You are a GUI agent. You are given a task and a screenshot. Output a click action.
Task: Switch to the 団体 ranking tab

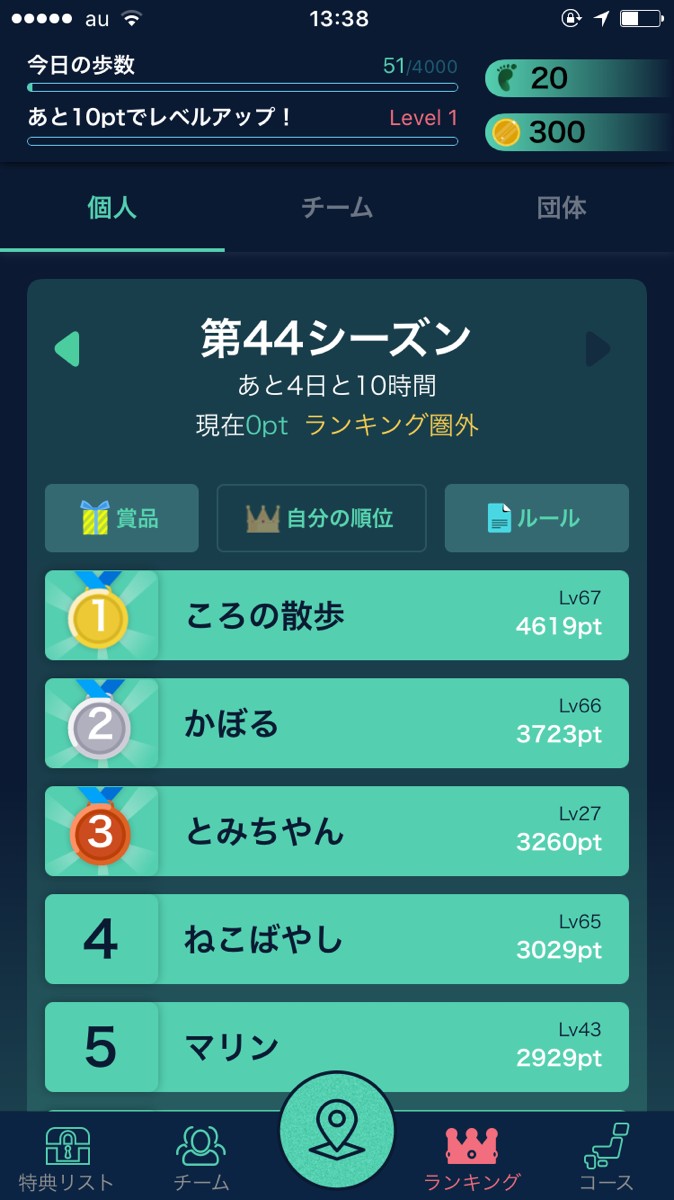[561, 208]
